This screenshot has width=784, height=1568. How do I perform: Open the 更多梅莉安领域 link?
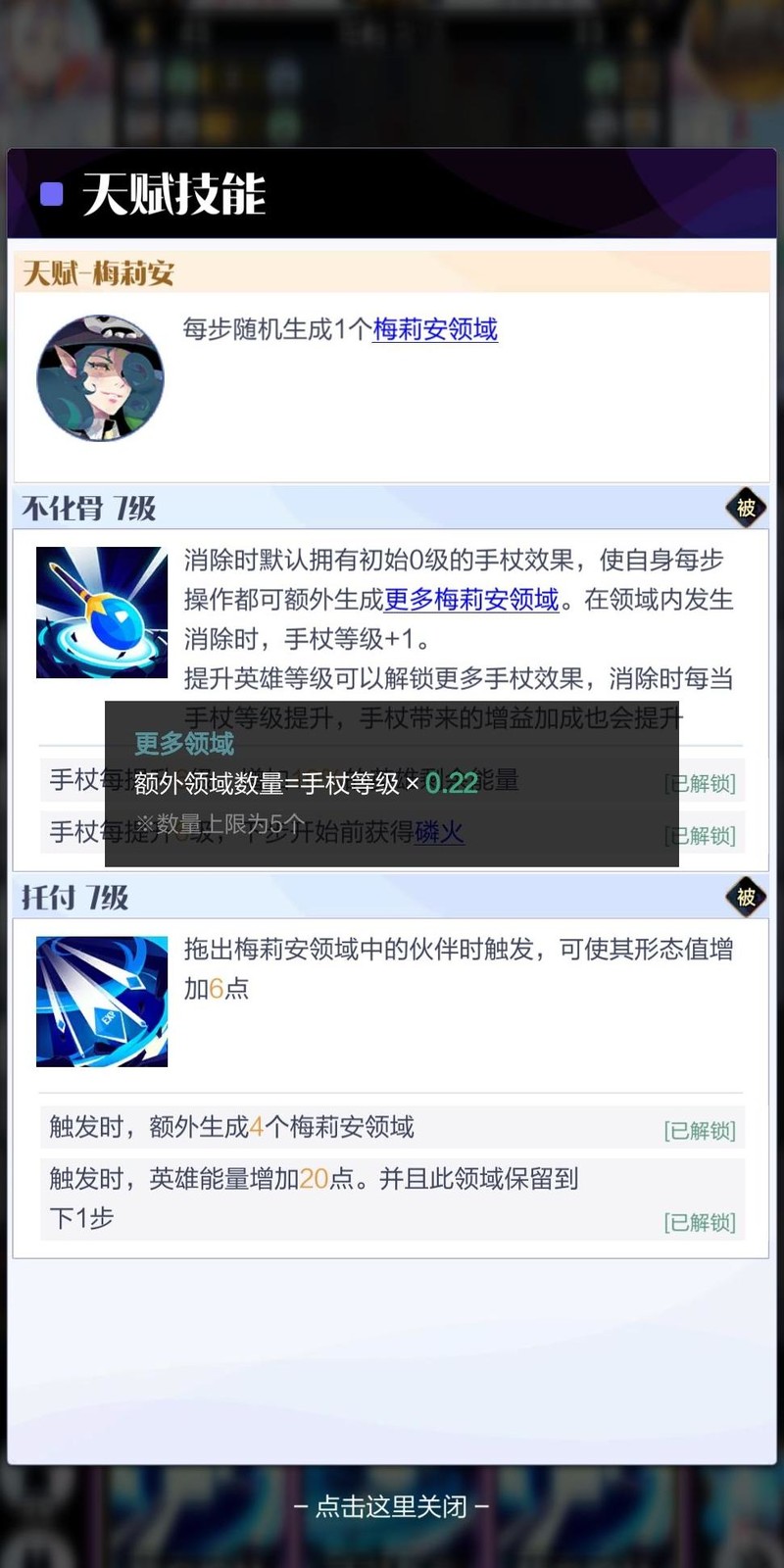(471, 599)
